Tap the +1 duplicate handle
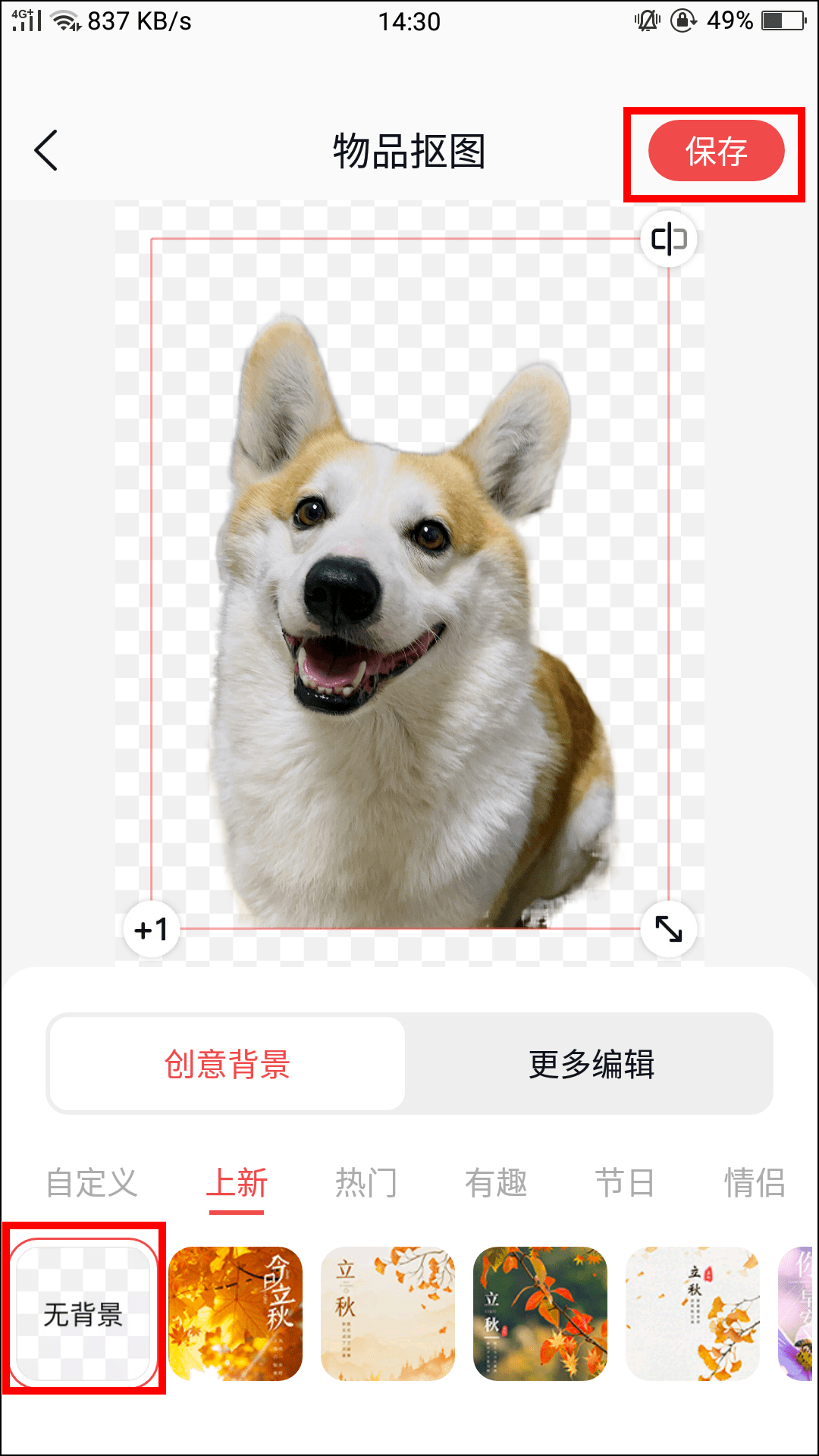The height and width of the screenshot is (1456, 819). coord(151,929)
